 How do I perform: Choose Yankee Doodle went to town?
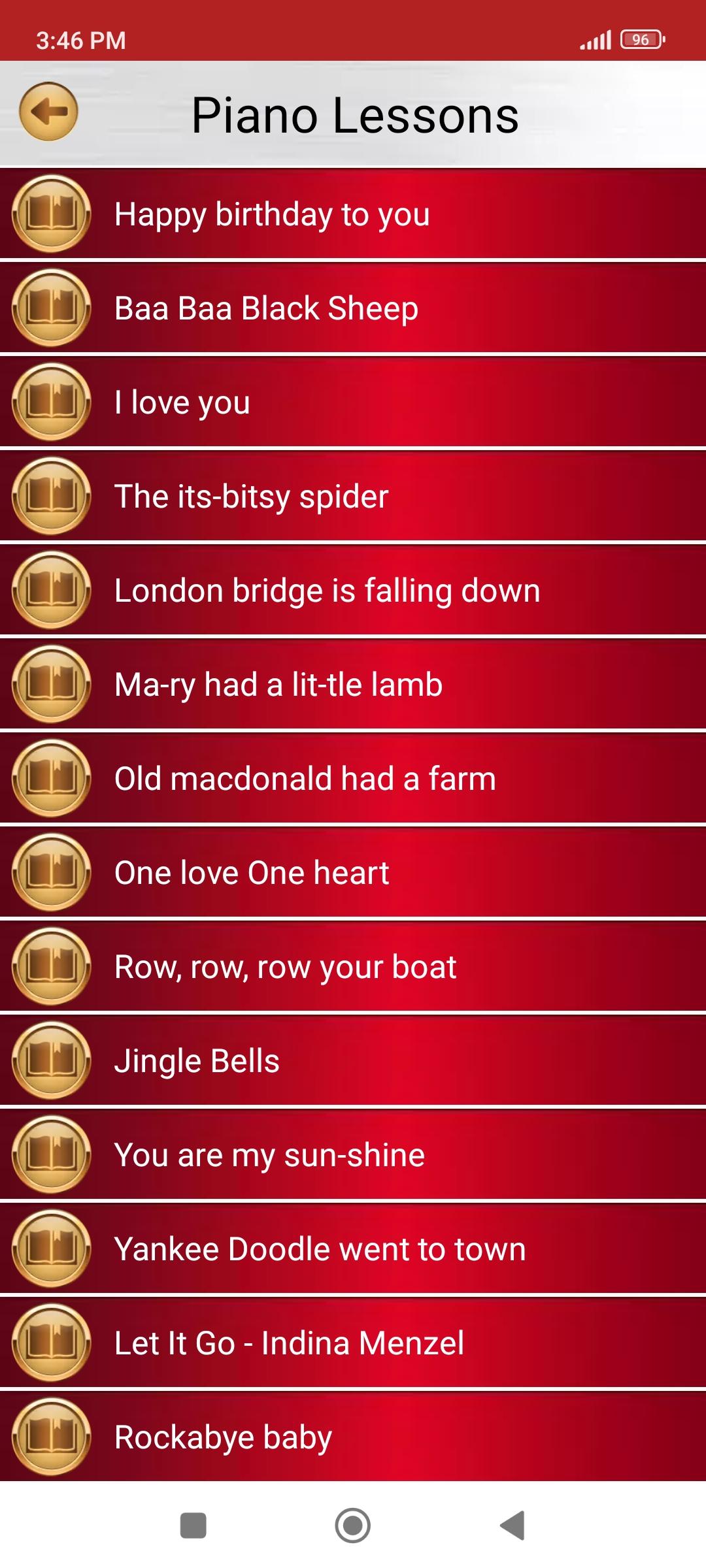pos(353,1249)
